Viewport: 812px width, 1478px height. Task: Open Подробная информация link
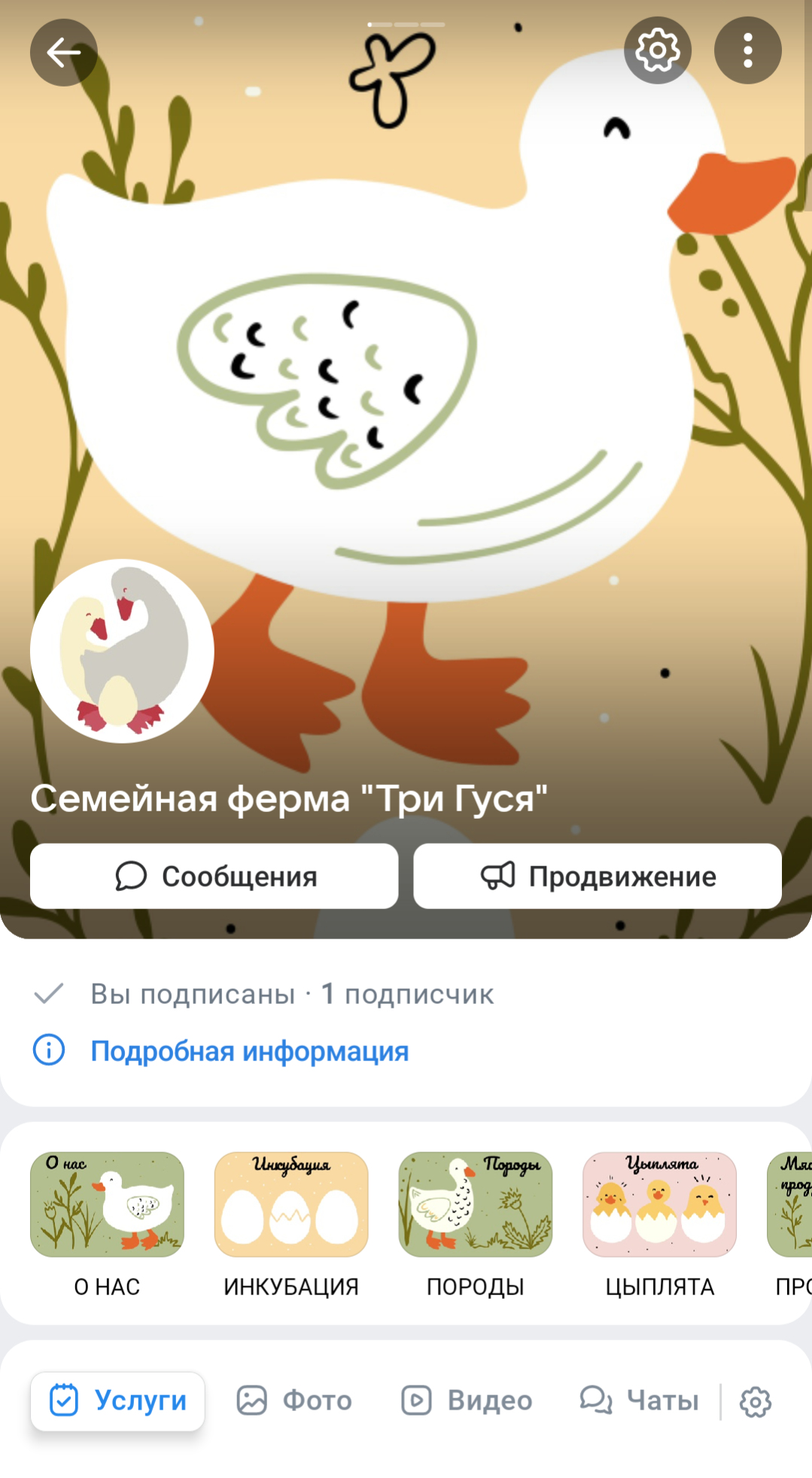(249, 1051)
